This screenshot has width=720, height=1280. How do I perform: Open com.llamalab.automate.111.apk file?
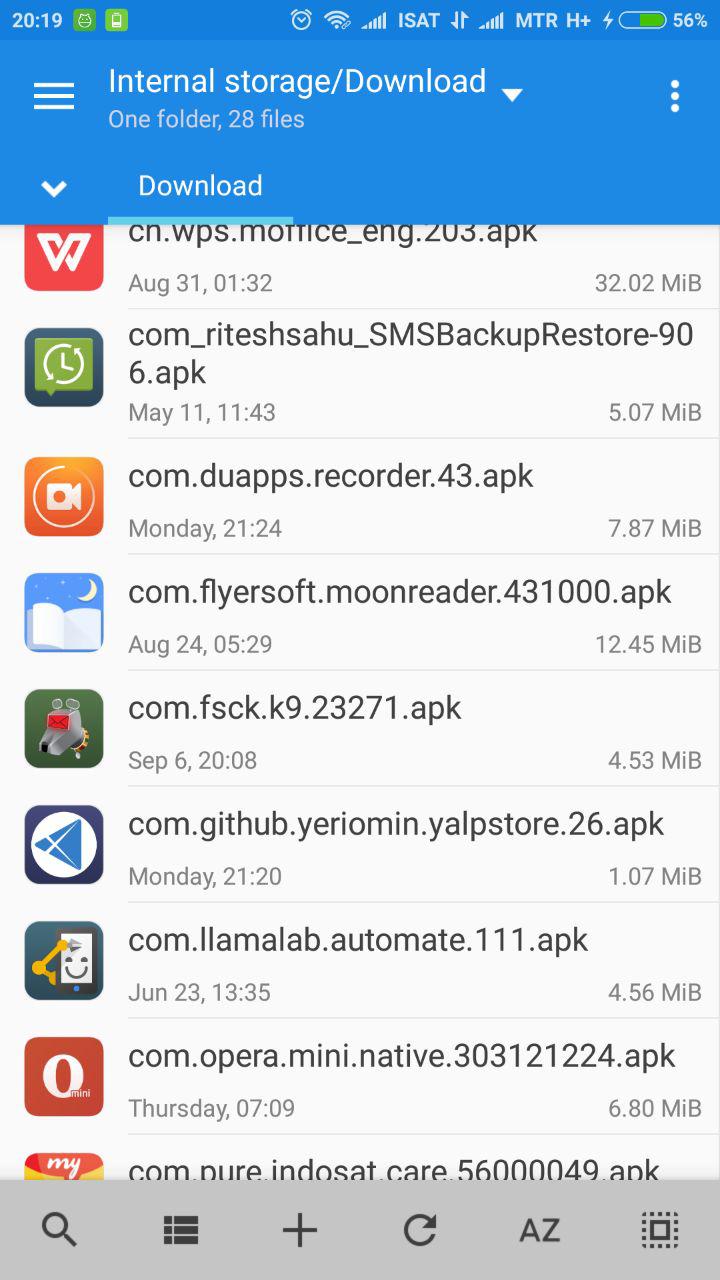click(360, 961)
